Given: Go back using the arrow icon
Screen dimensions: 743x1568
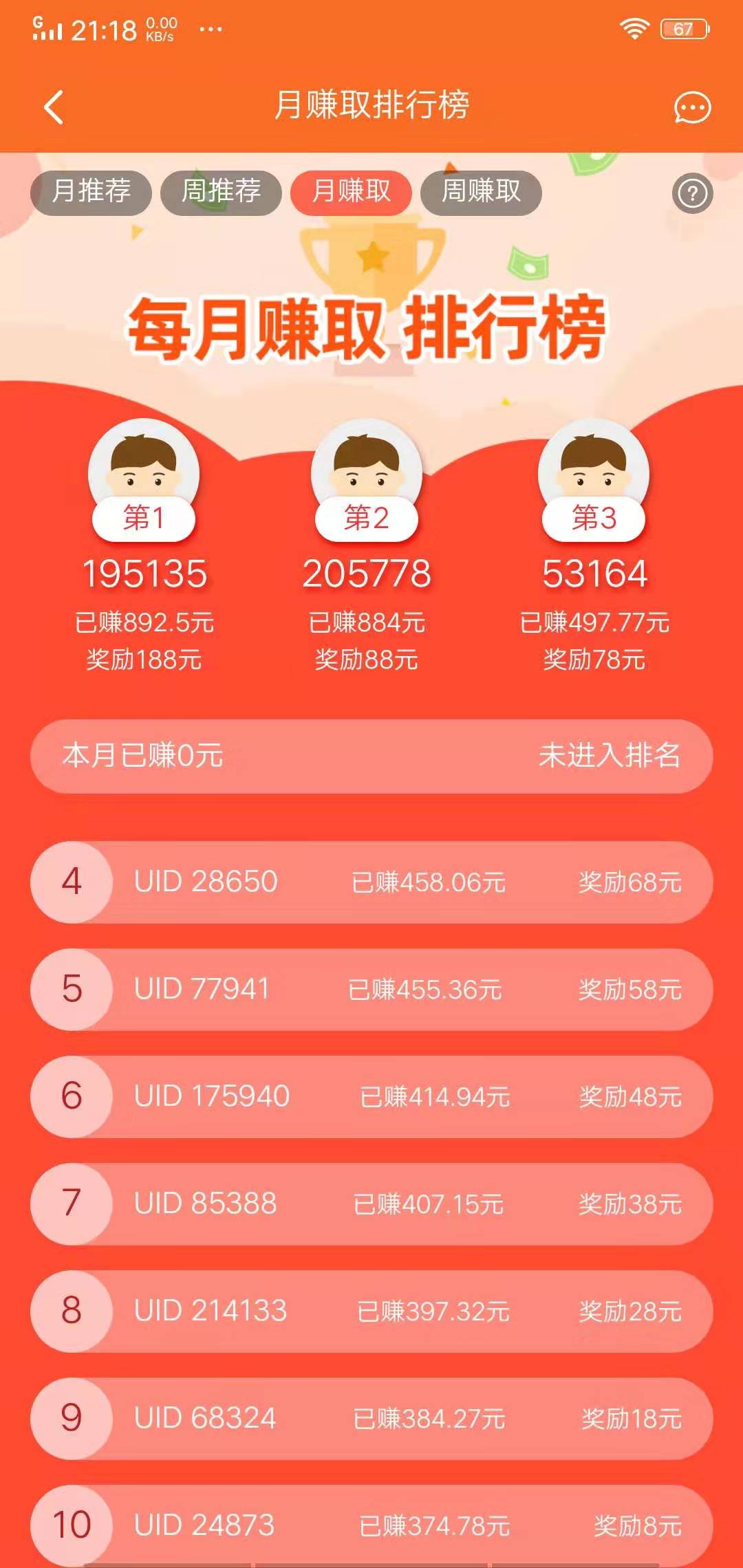Looking at the screenshot, I should 54,107.
